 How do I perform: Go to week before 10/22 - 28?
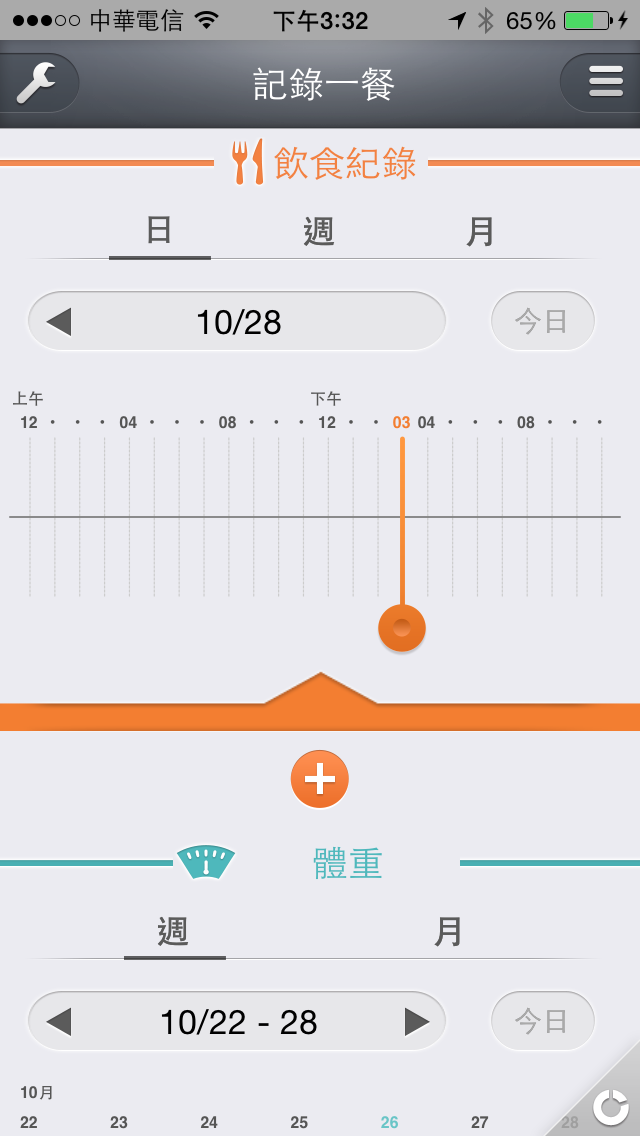point(59,1022)
